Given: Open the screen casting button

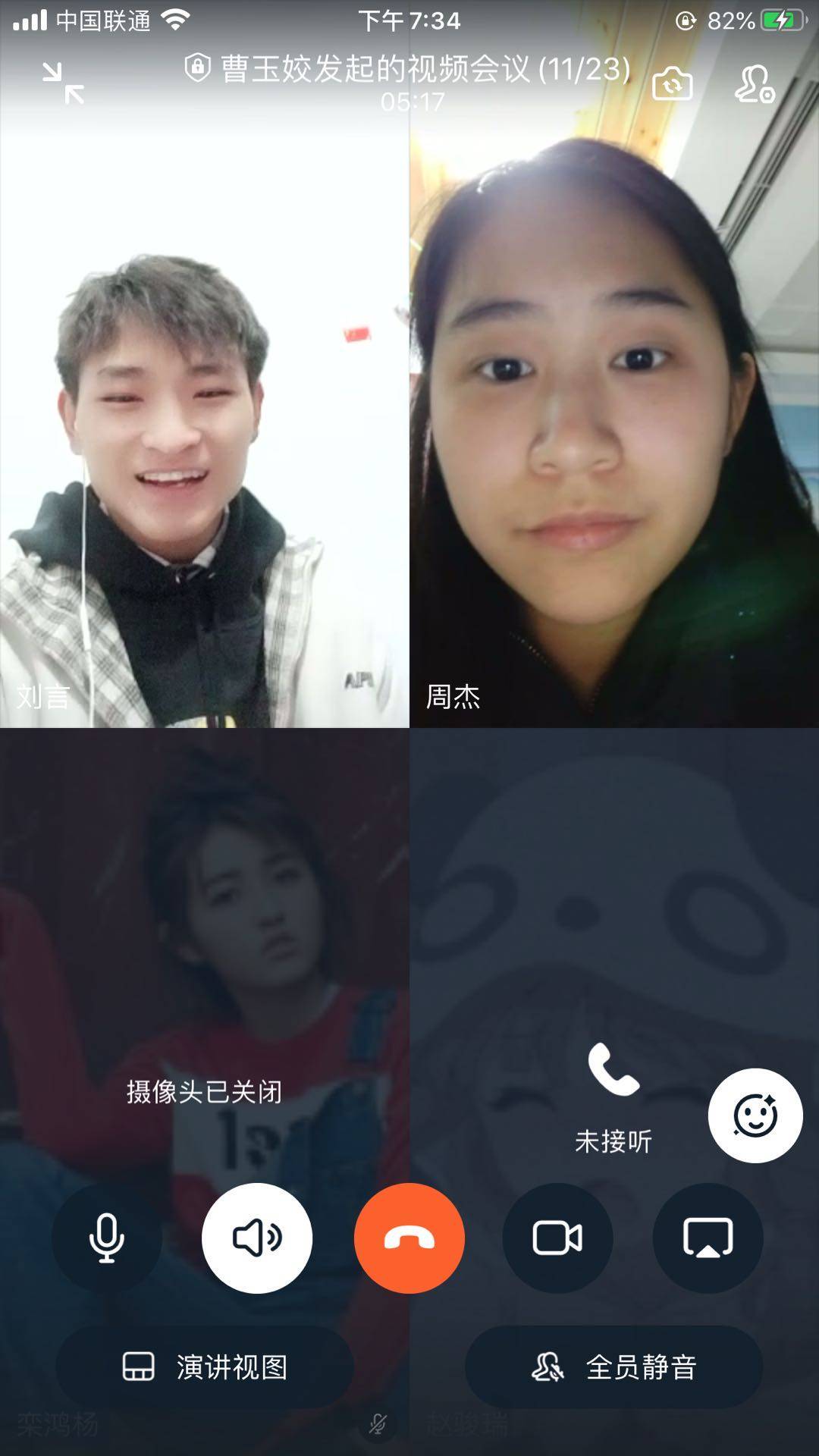Looking at the screenshot, I should (x=708, y=1238).
